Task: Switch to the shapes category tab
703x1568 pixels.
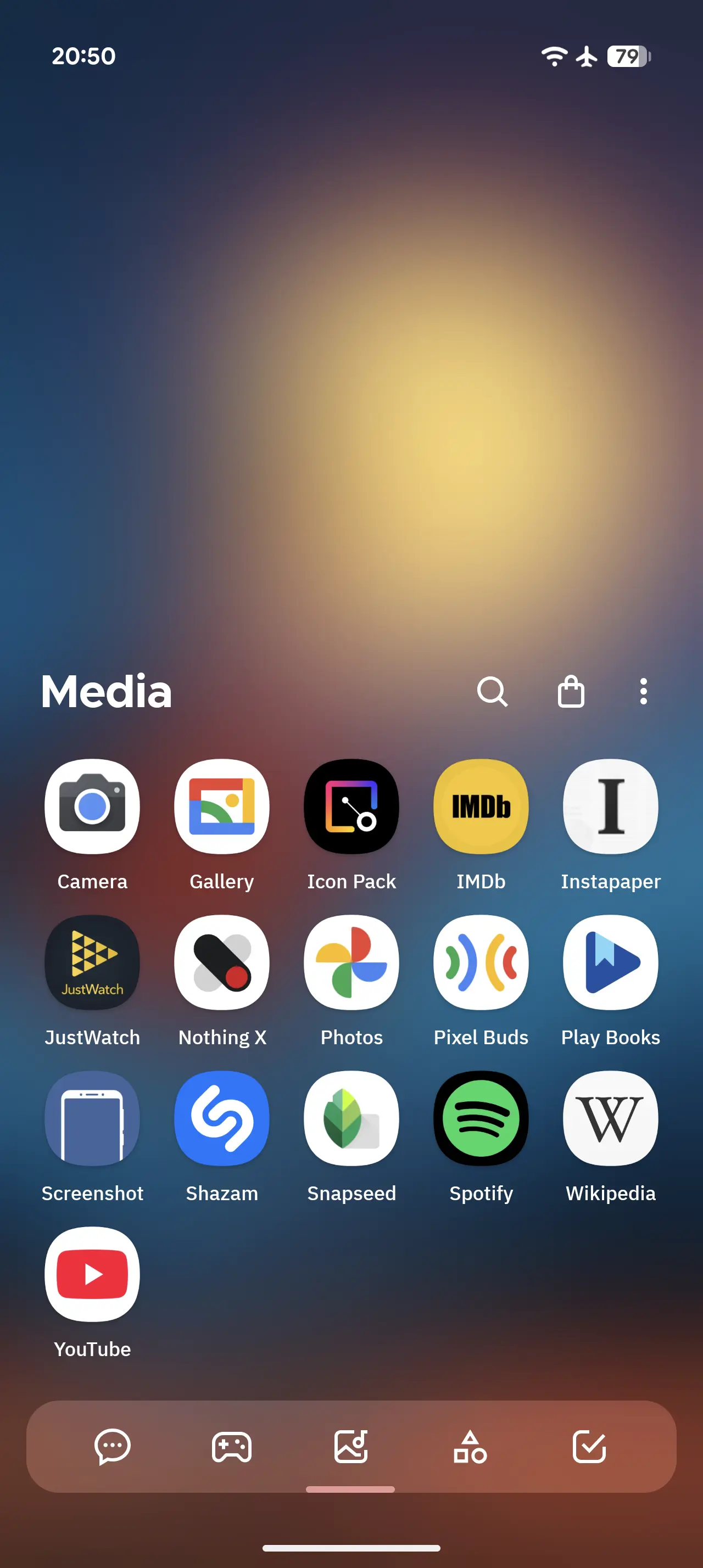Action: coord(470,1446)
